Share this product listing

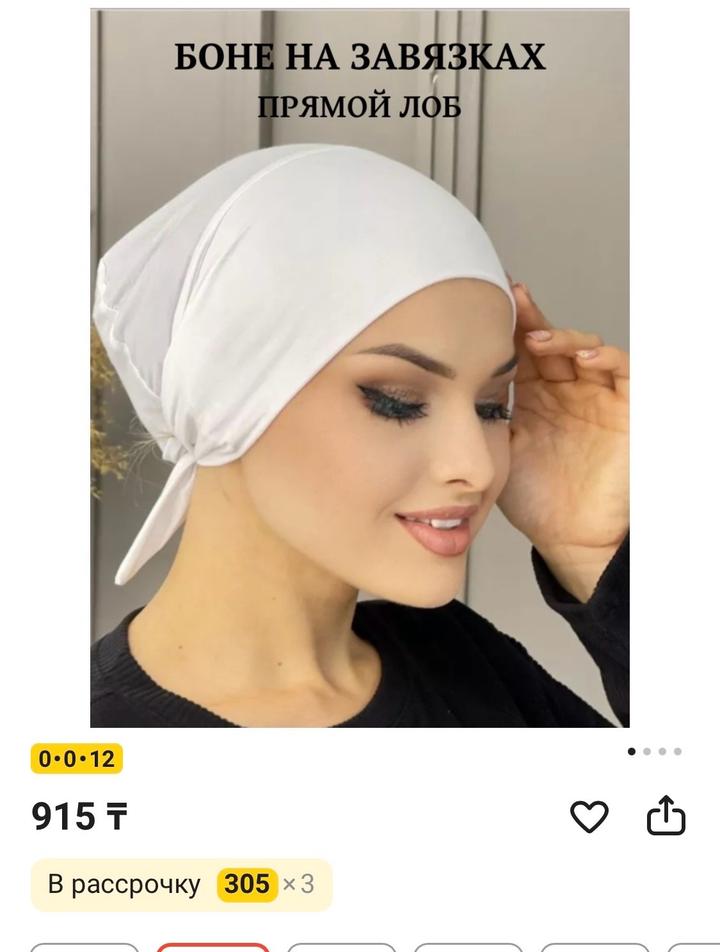pos(666,816)
